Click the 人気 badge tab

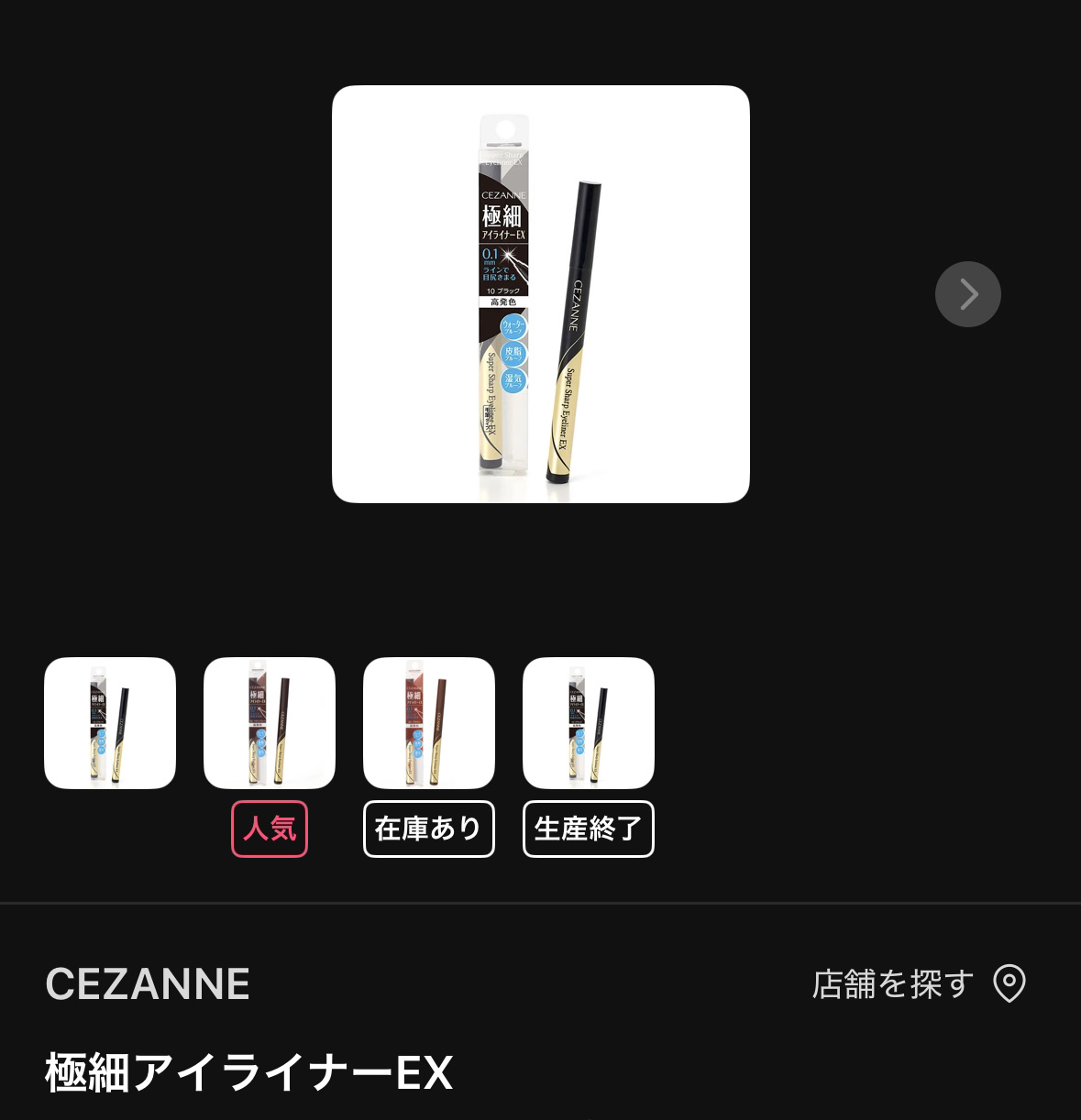(269, 829)
